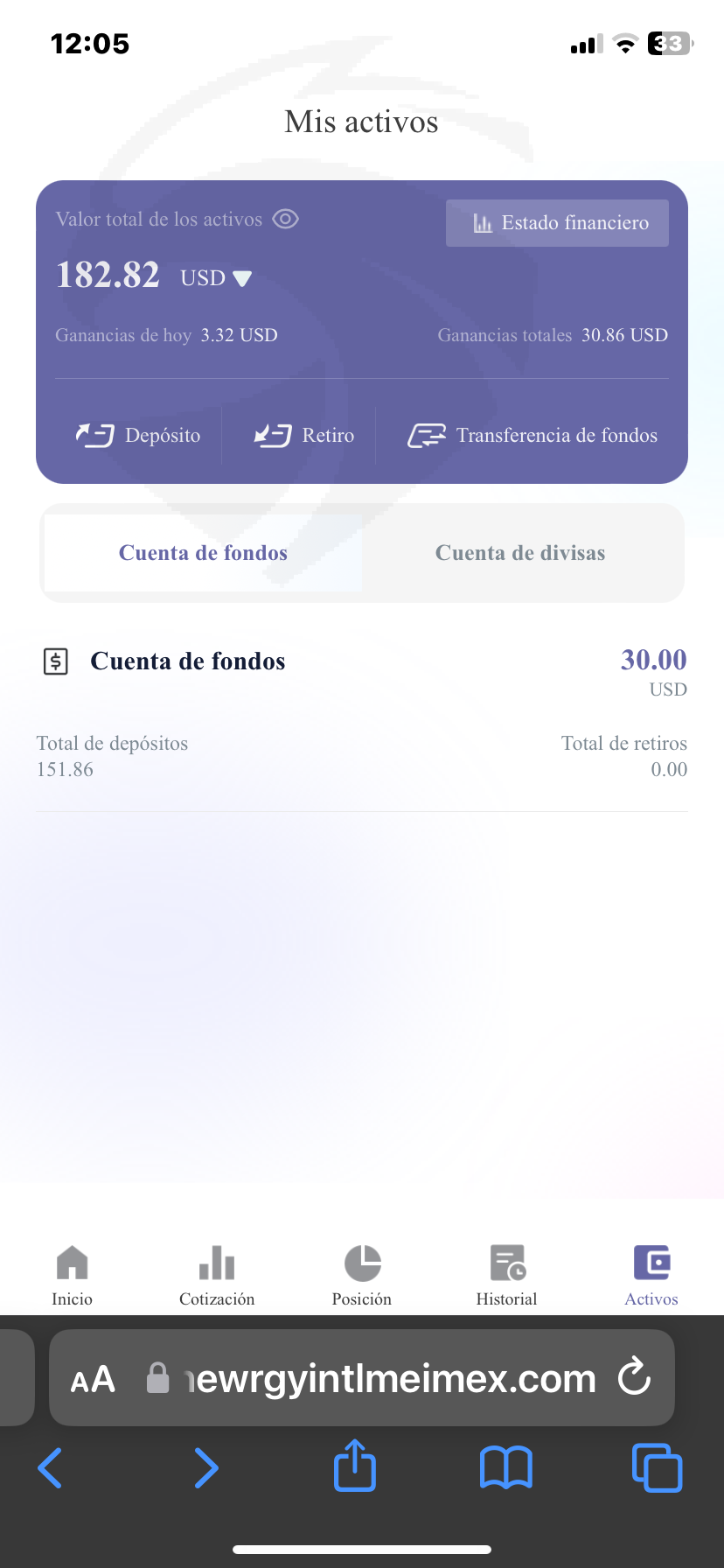Expand the USD currency dropdown
Screen dimensions: 724x1568
tap(216, 278)
